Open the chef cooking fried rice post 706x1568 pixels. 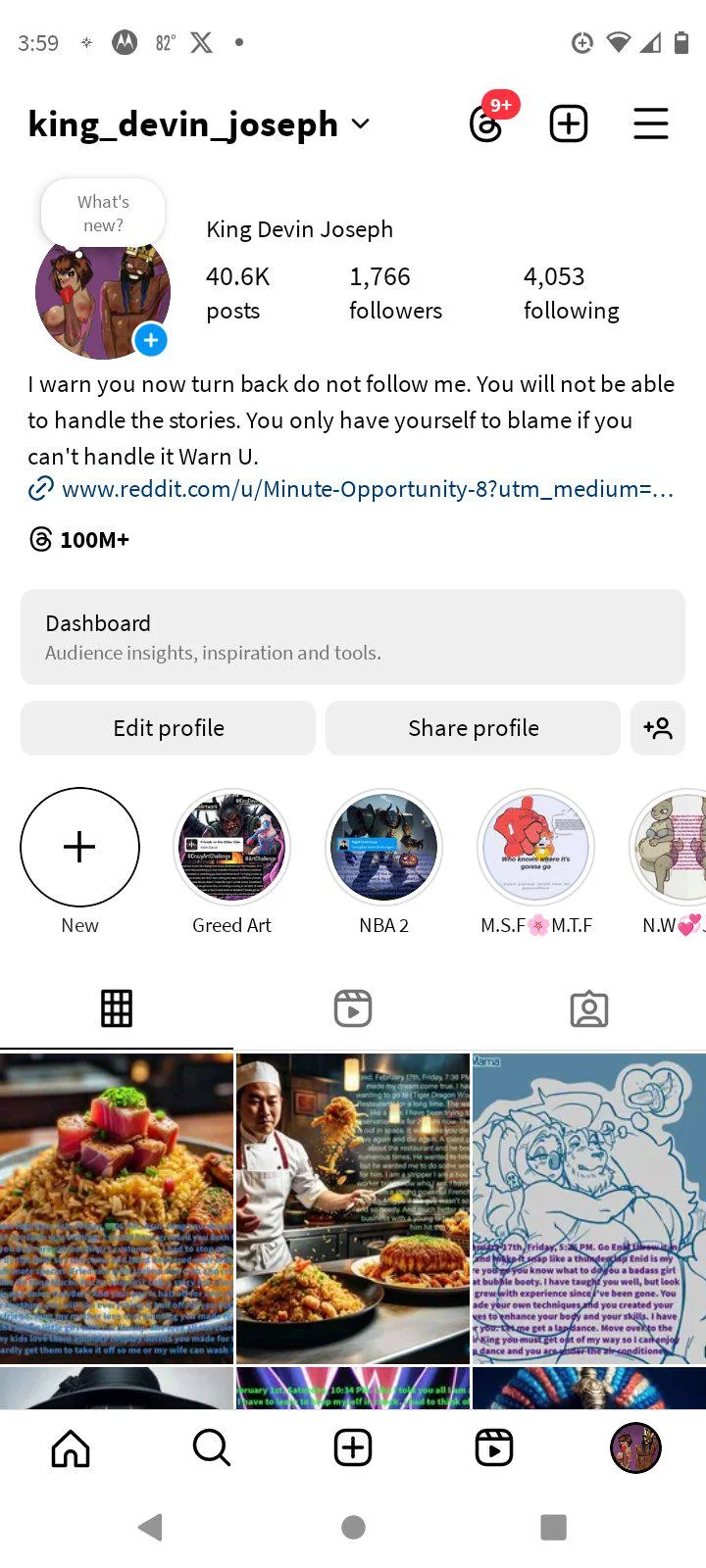(x=352, y=1208)
